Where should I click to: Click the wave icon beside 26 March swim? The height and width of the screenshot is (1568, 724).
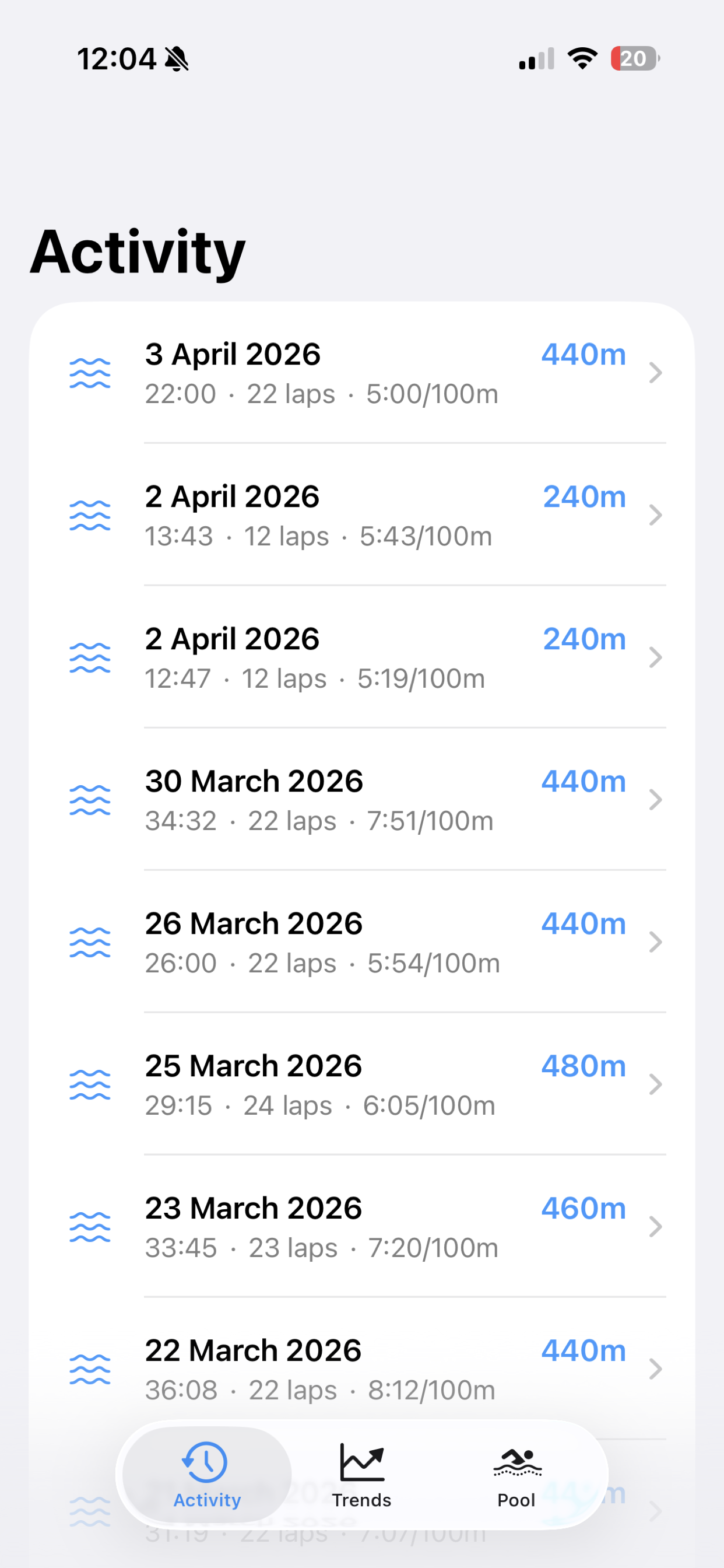tap(90, 942)
